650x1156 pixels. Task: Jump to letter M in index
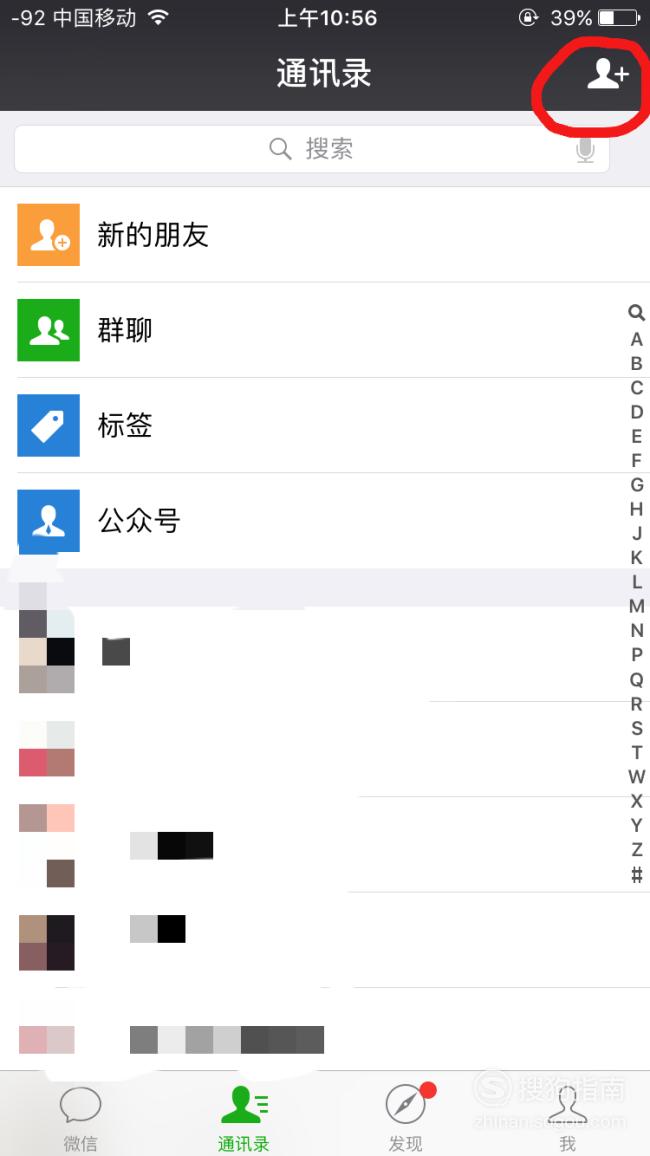pyautogui.click(x=637, y=606)
